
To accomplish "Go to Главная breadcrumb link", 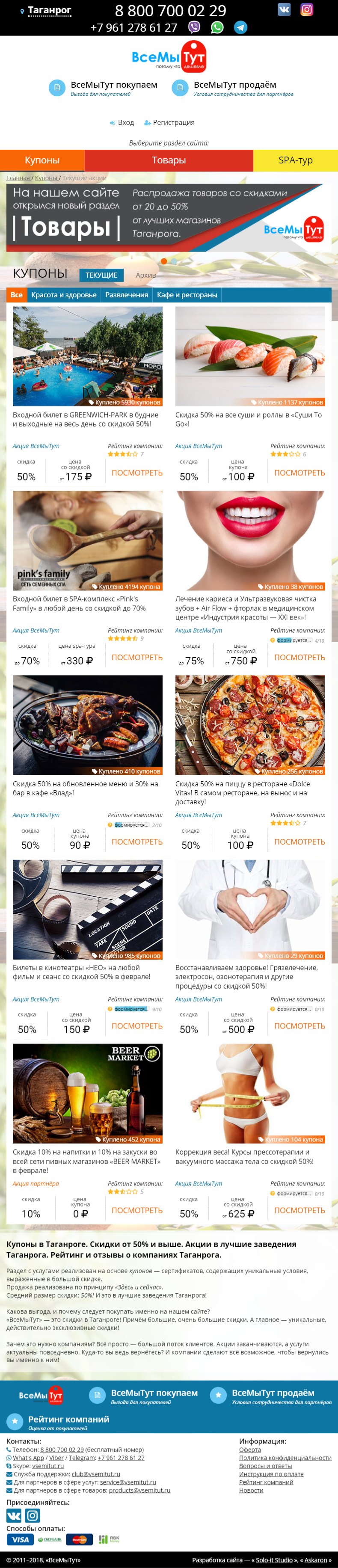I will tap(18, 178).
